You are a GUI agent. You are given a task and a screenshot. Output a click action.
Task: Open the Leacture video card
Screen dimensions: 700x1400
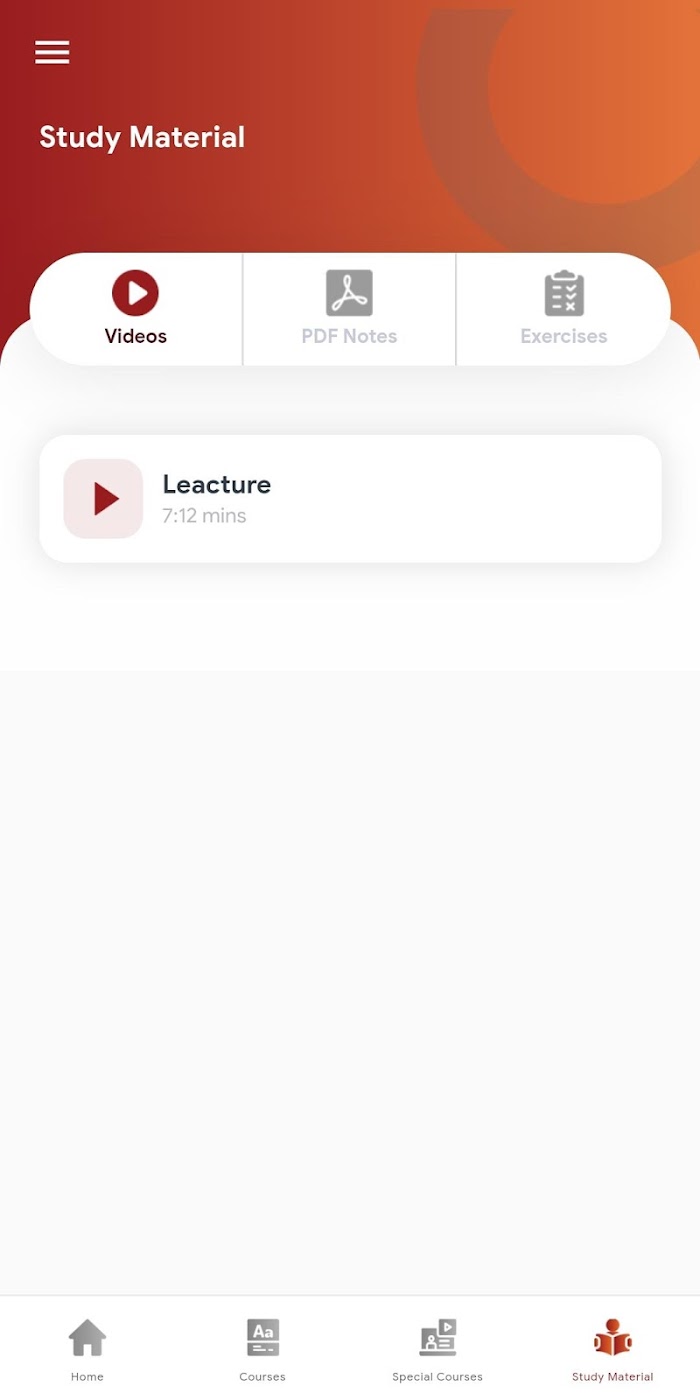350,499
